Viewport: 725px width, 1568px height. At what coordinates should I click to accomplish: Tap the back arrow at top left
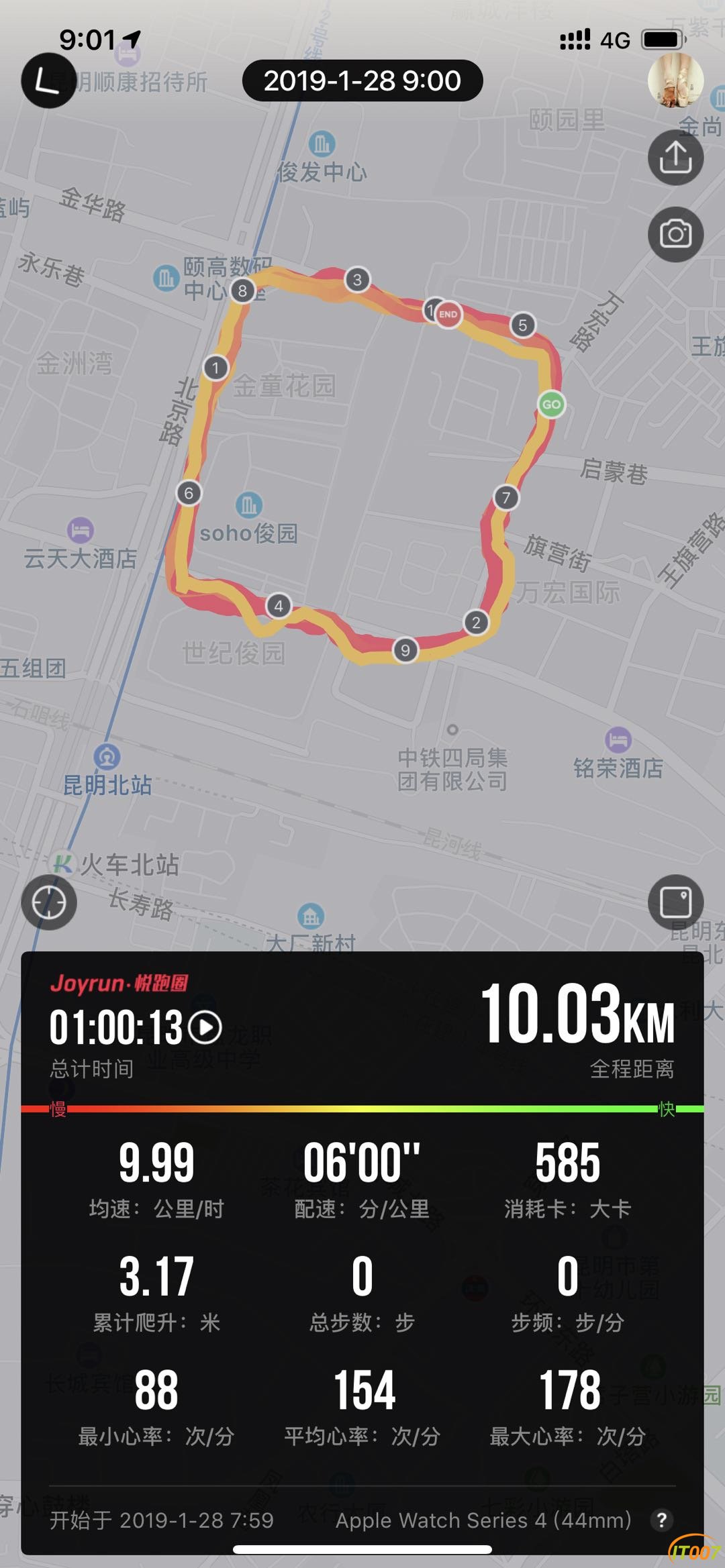pyautogui.click(x=48, y=81)
